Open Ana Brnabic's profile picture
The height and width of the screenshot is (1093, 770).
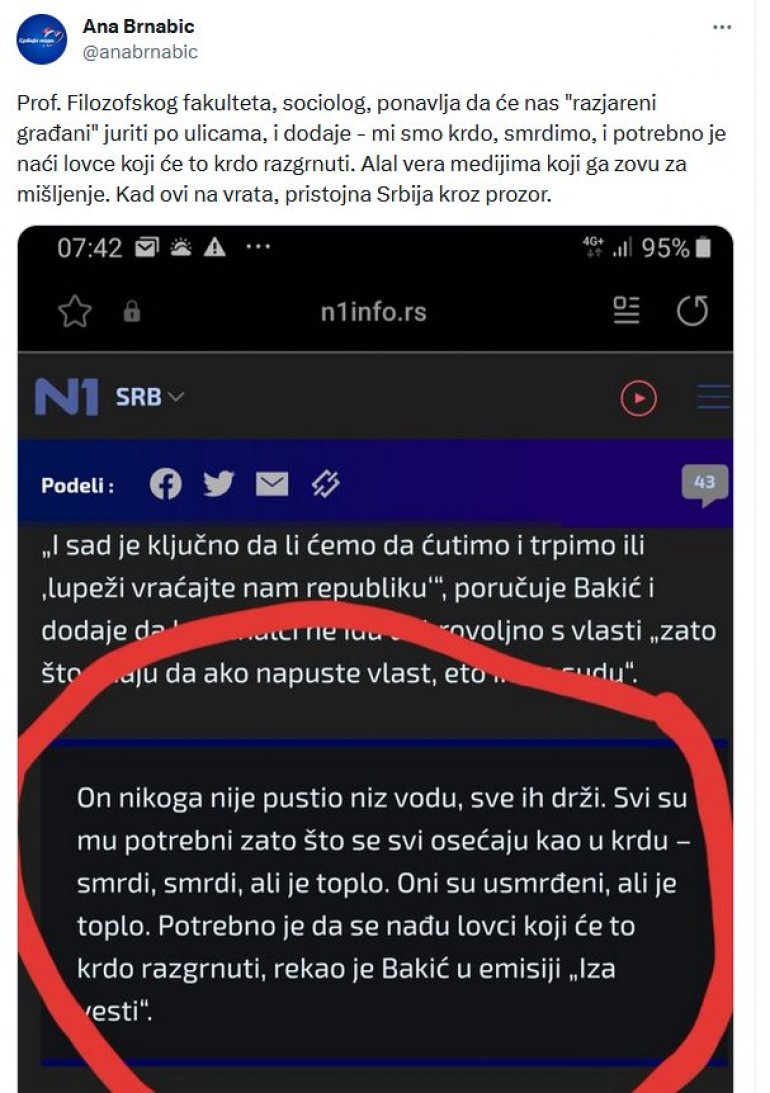(x=41, y=39)
